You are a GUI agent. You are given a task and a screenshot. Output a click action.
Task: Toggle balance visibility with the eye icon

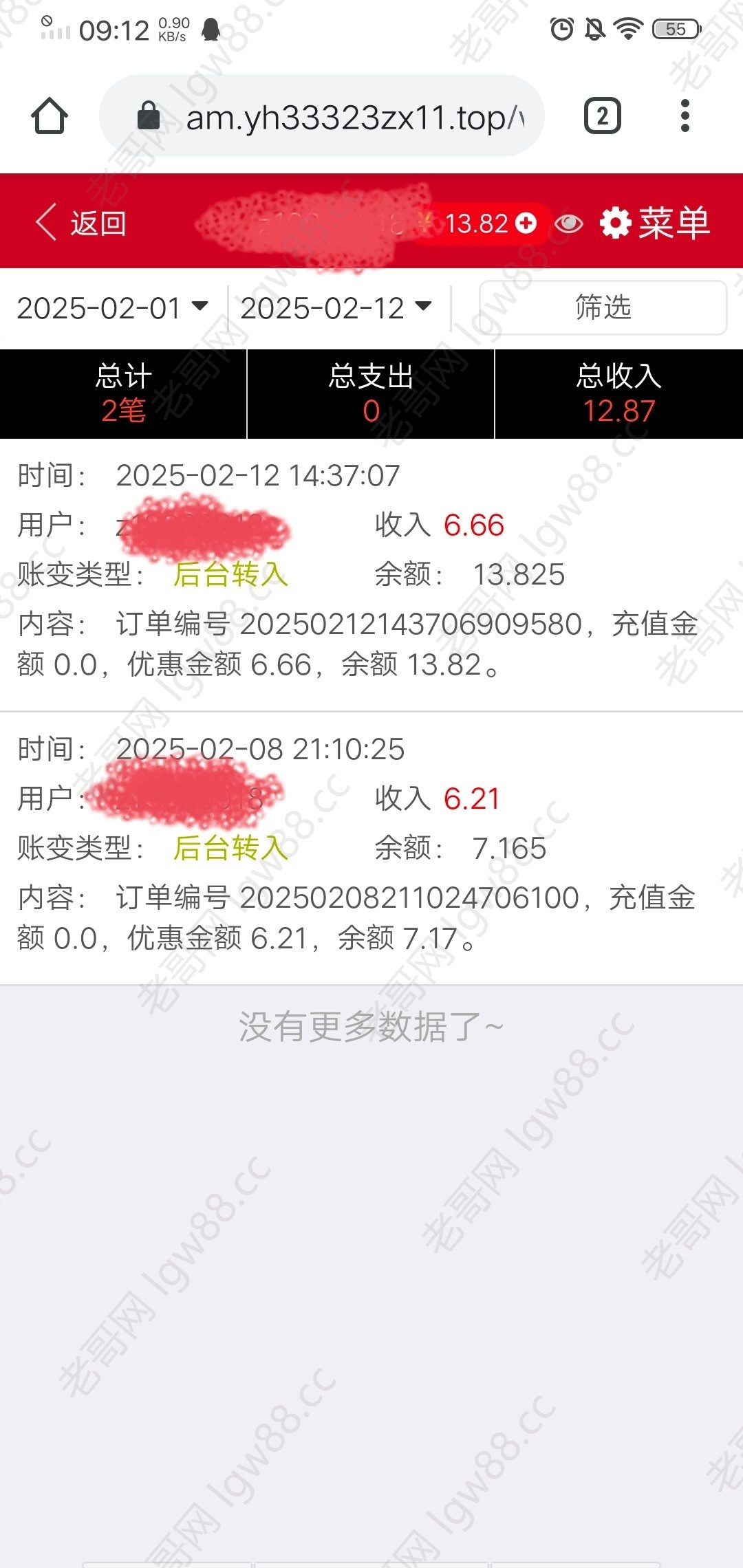[569, 224]
